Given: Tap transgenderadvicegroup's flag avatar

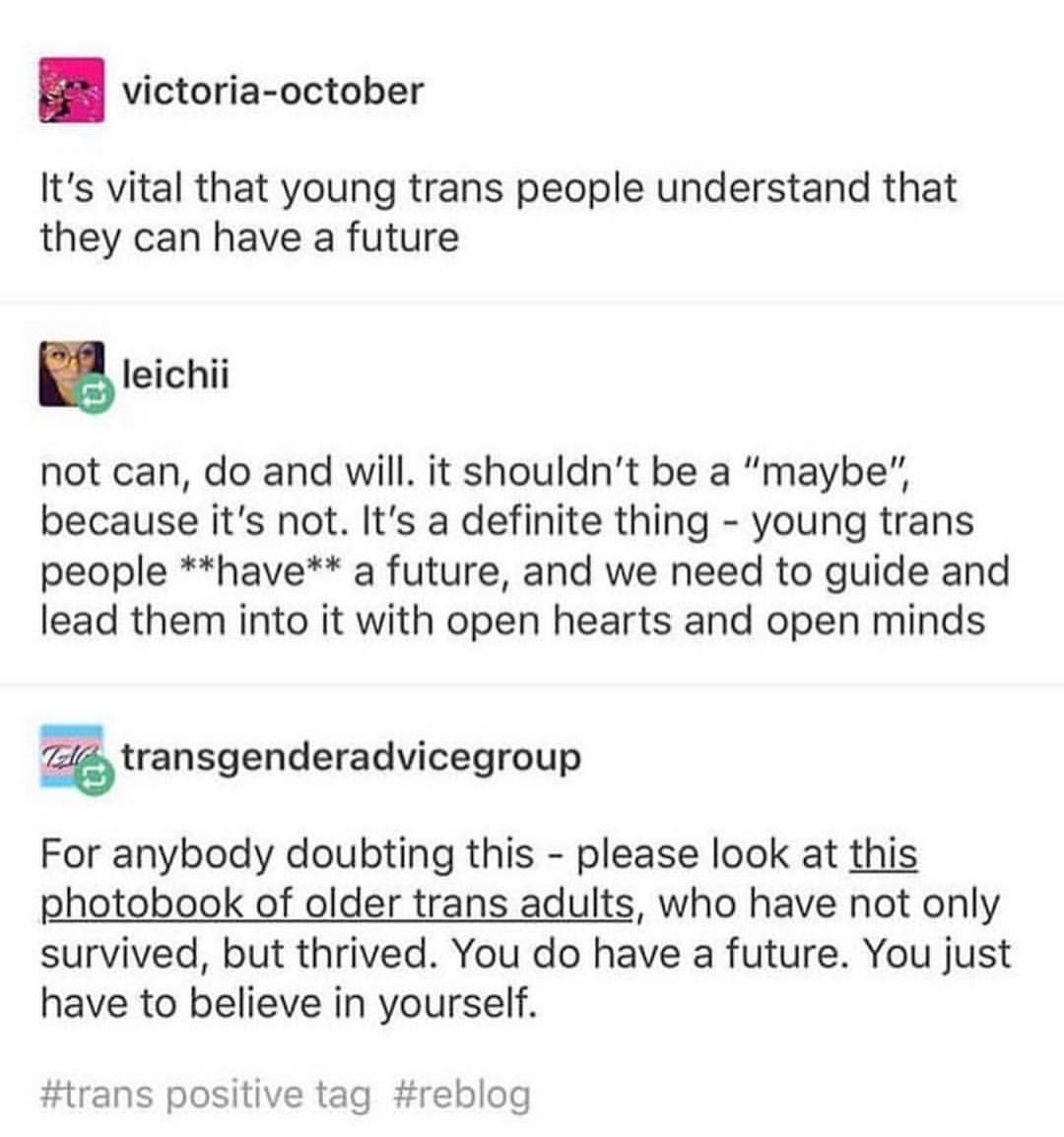Looking at the screenshot, I should 69,757.
